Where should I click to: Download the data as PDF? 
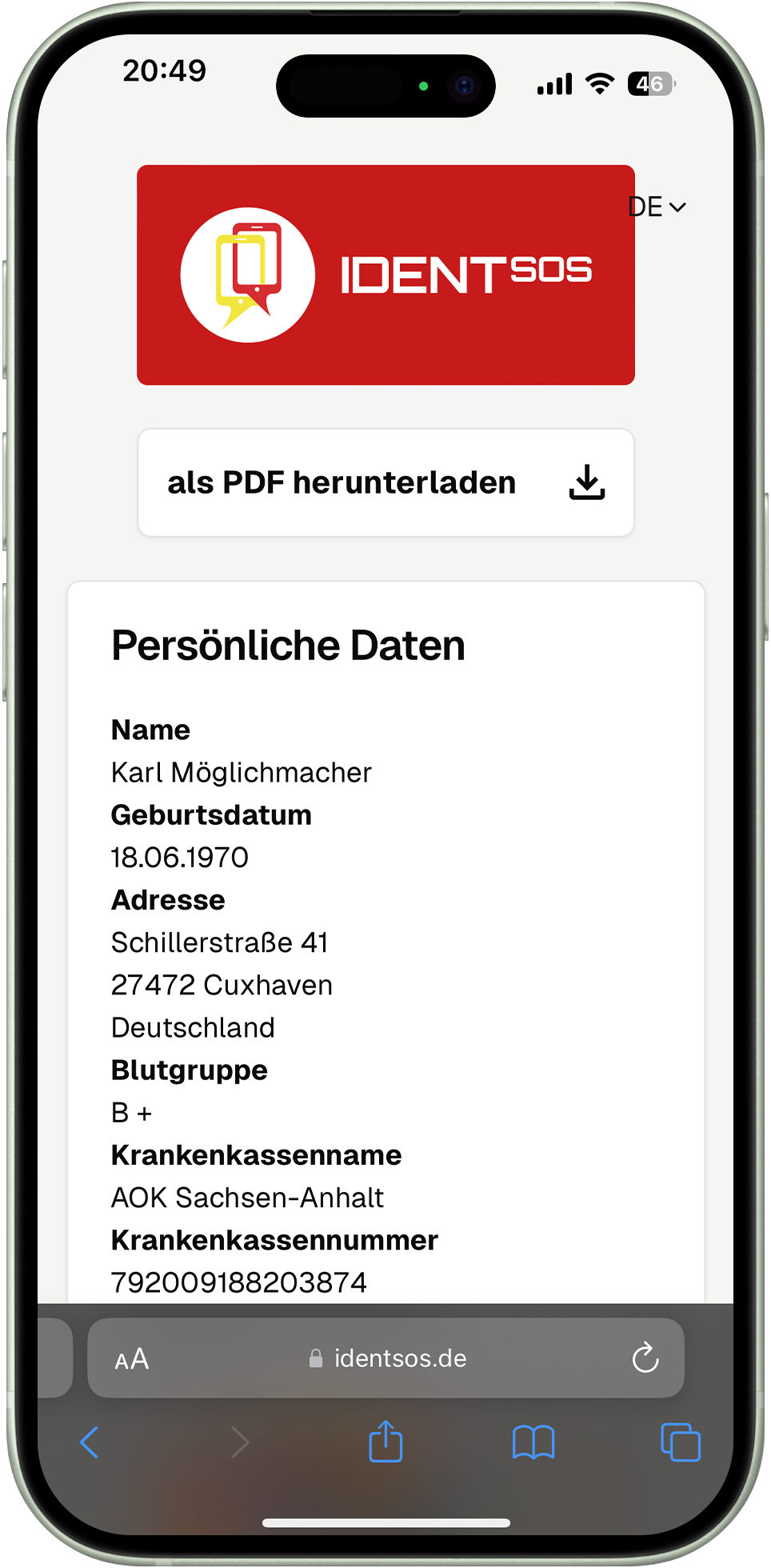[x=385, y=482]
